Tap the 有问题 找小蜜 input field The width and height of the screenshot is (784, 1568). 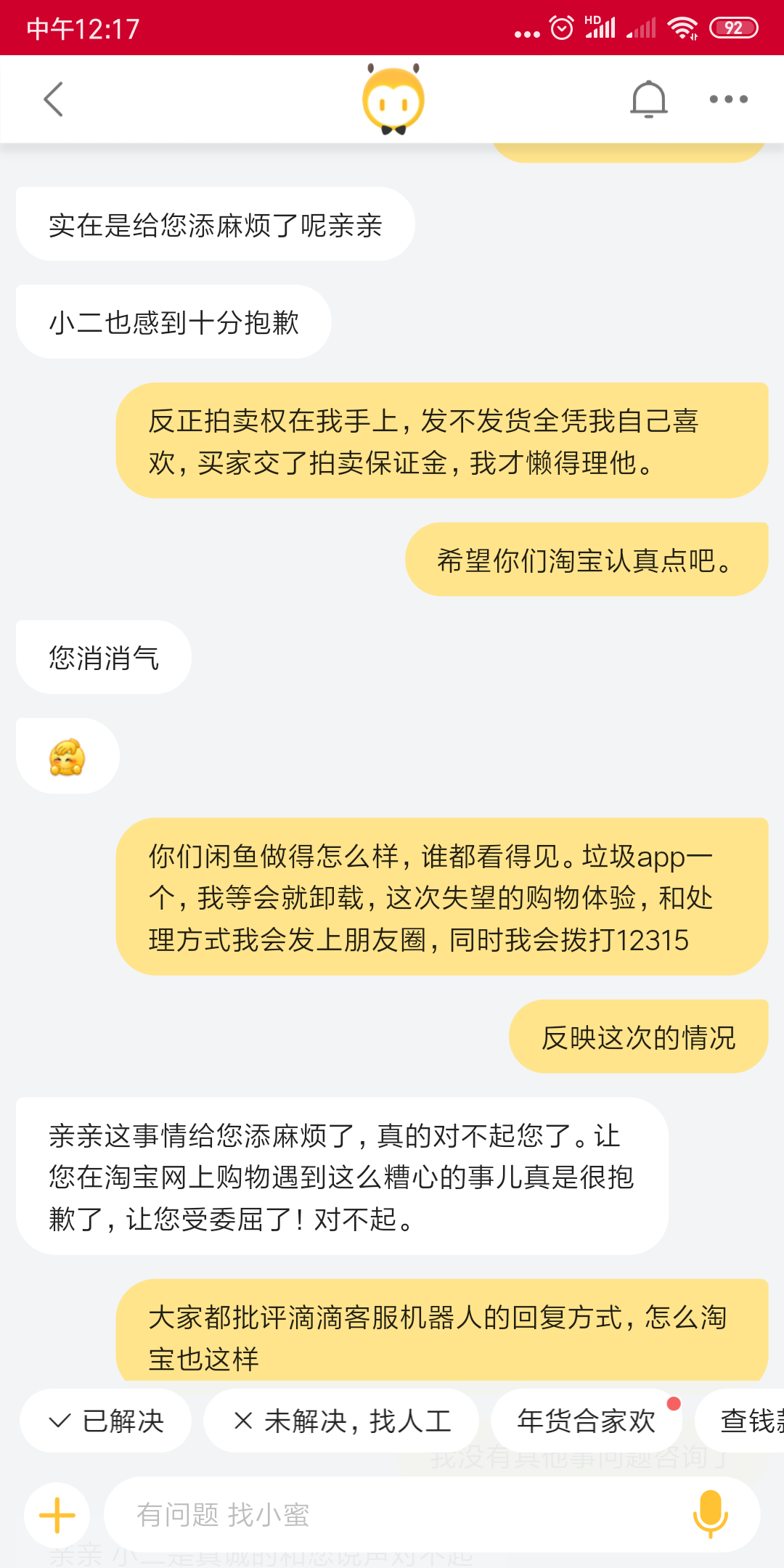363,1516
